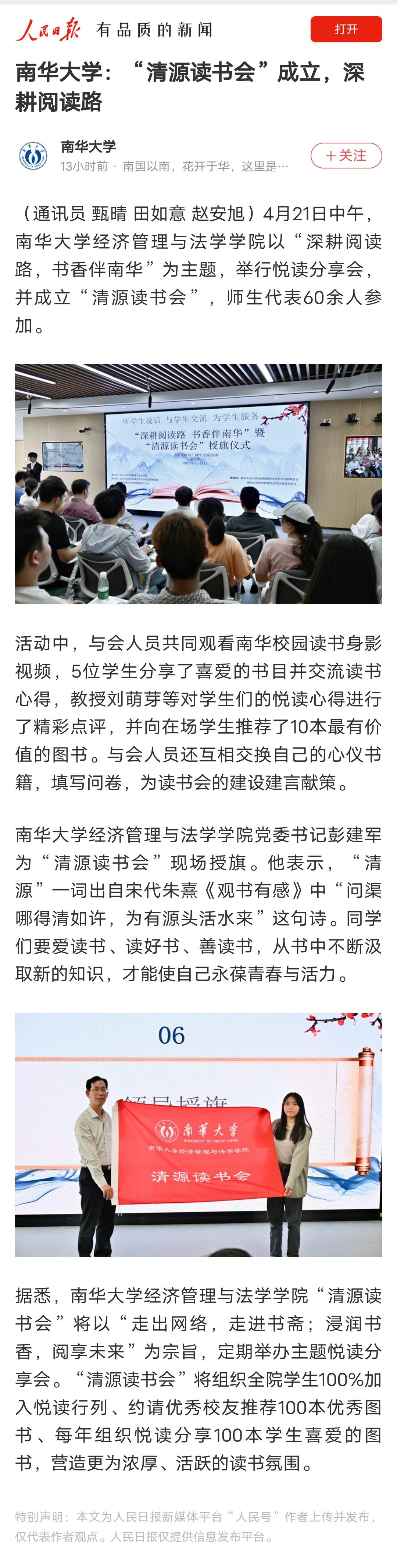This screenshot has height=1568, width=397.
Task: Follow 南华大学 with the 关注 button
Action: coord(346,156)
